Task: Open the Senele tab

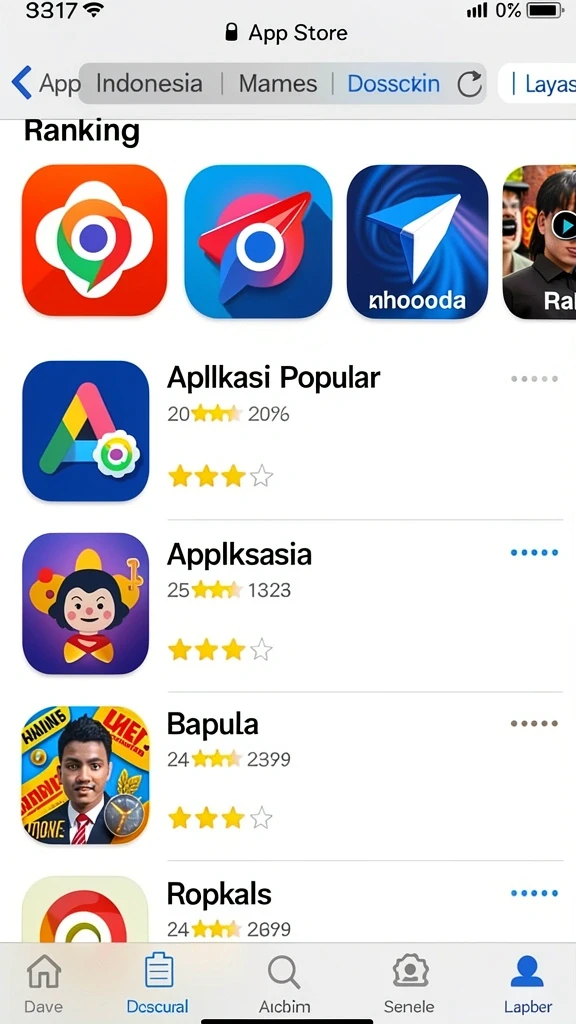Action: click(409, 984)
